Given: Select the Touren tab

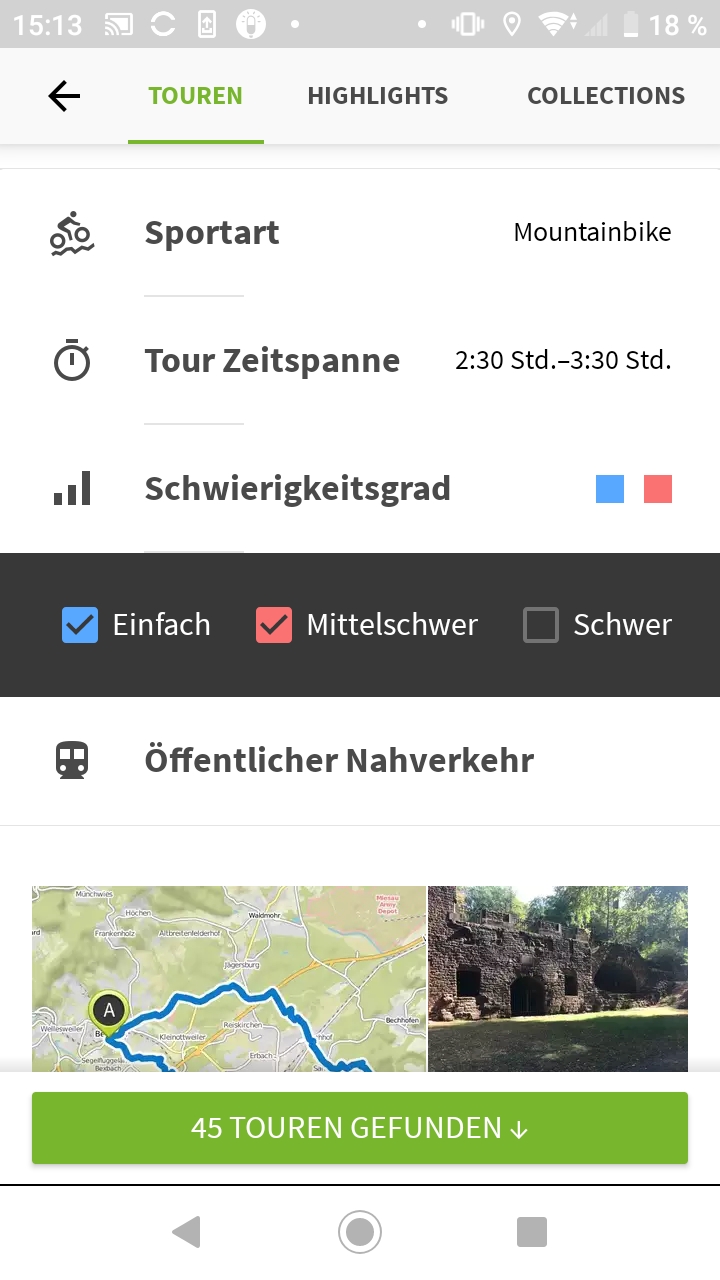Looking at the screenshot, I should tap(196, 96).
